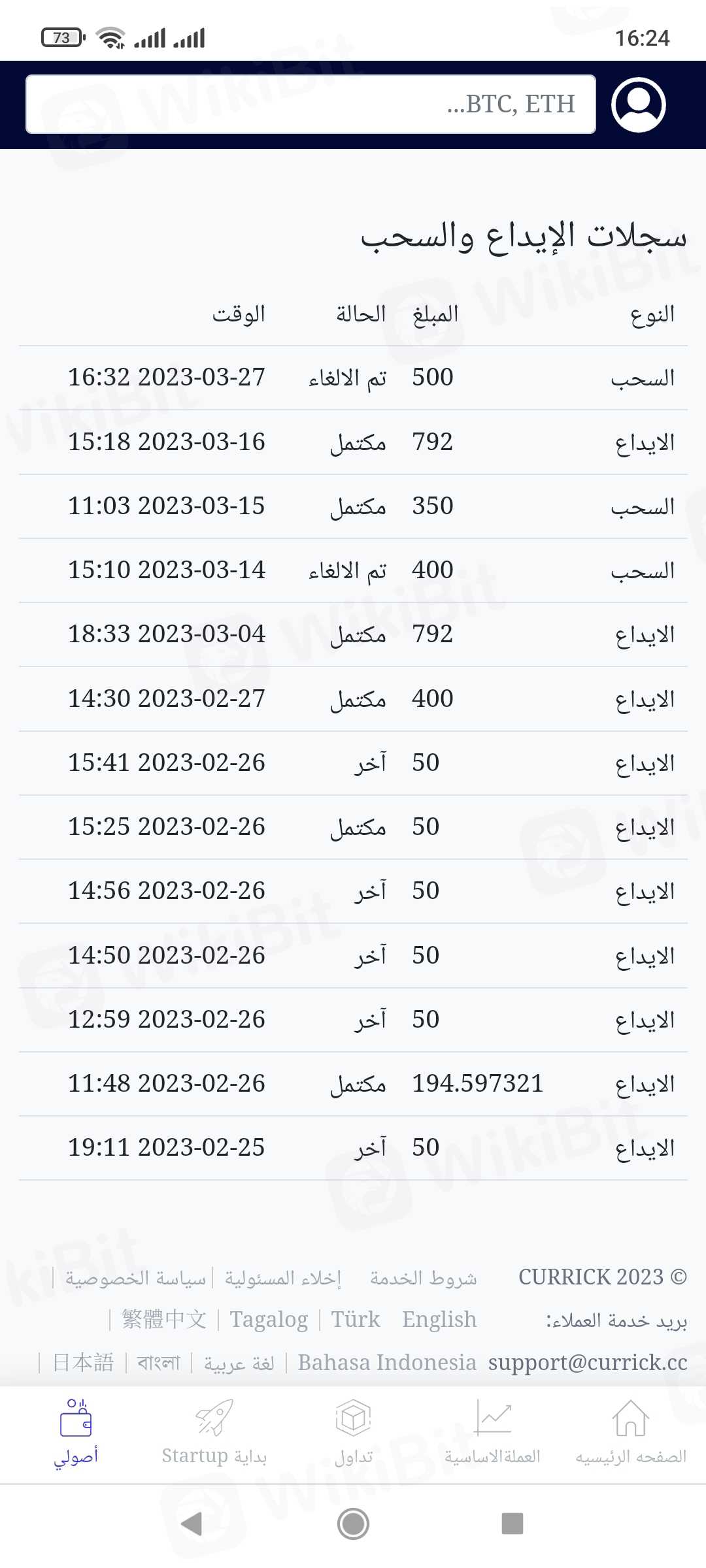Change language to English
The image size is (706, 1568).
click(439, 1320)
